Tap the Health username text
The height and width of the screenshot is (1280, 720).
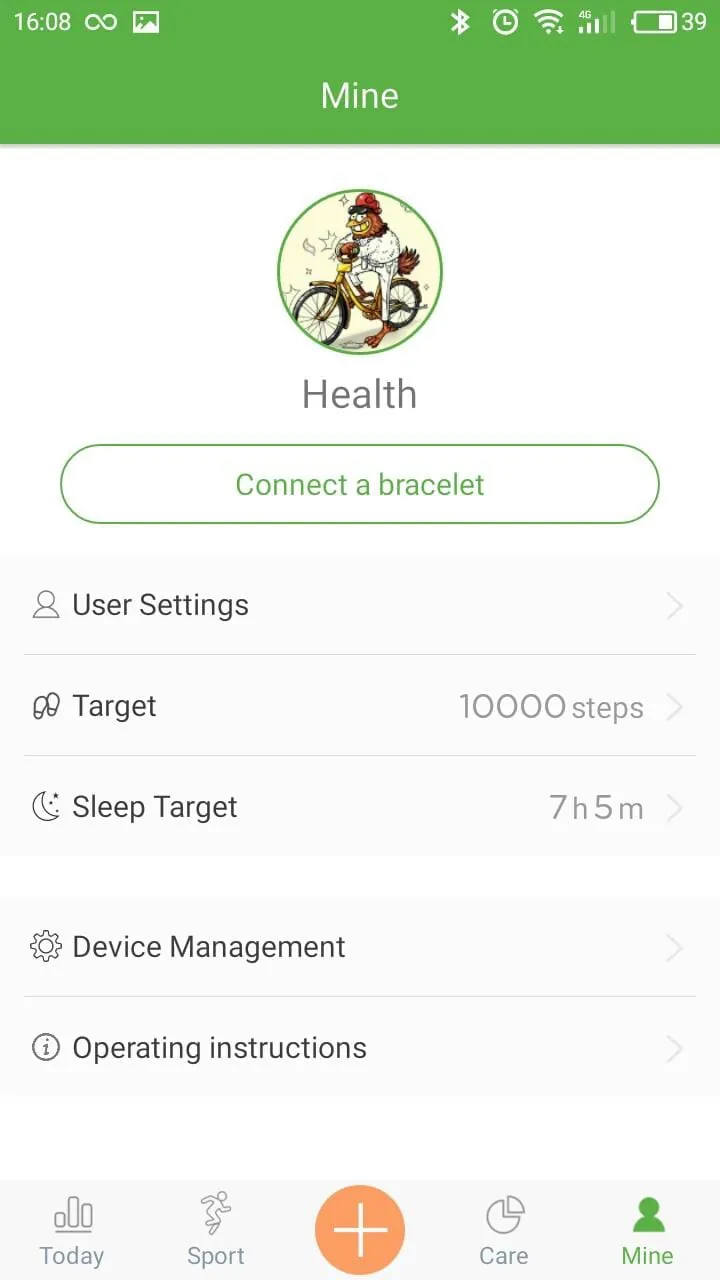359,394
